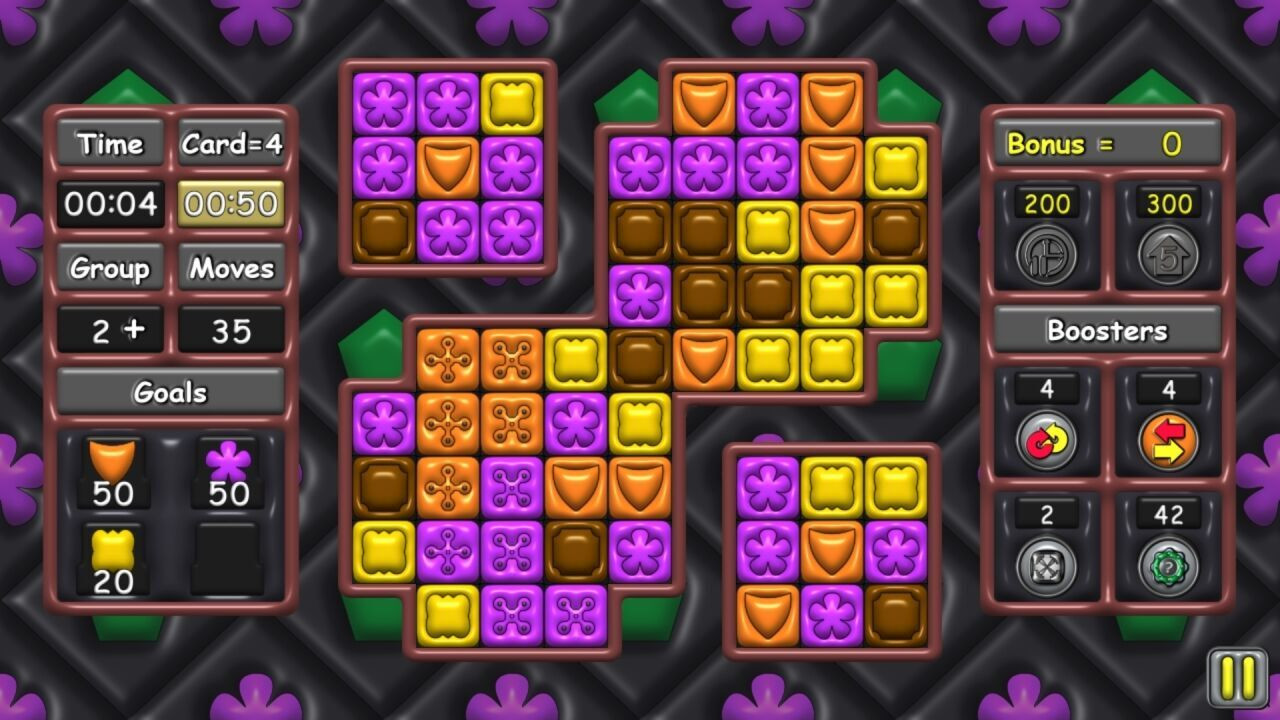This screenshot has width=1280, height=720.
Task: Tap the brown block in the top-left board
Action: [x=384, y=231]
